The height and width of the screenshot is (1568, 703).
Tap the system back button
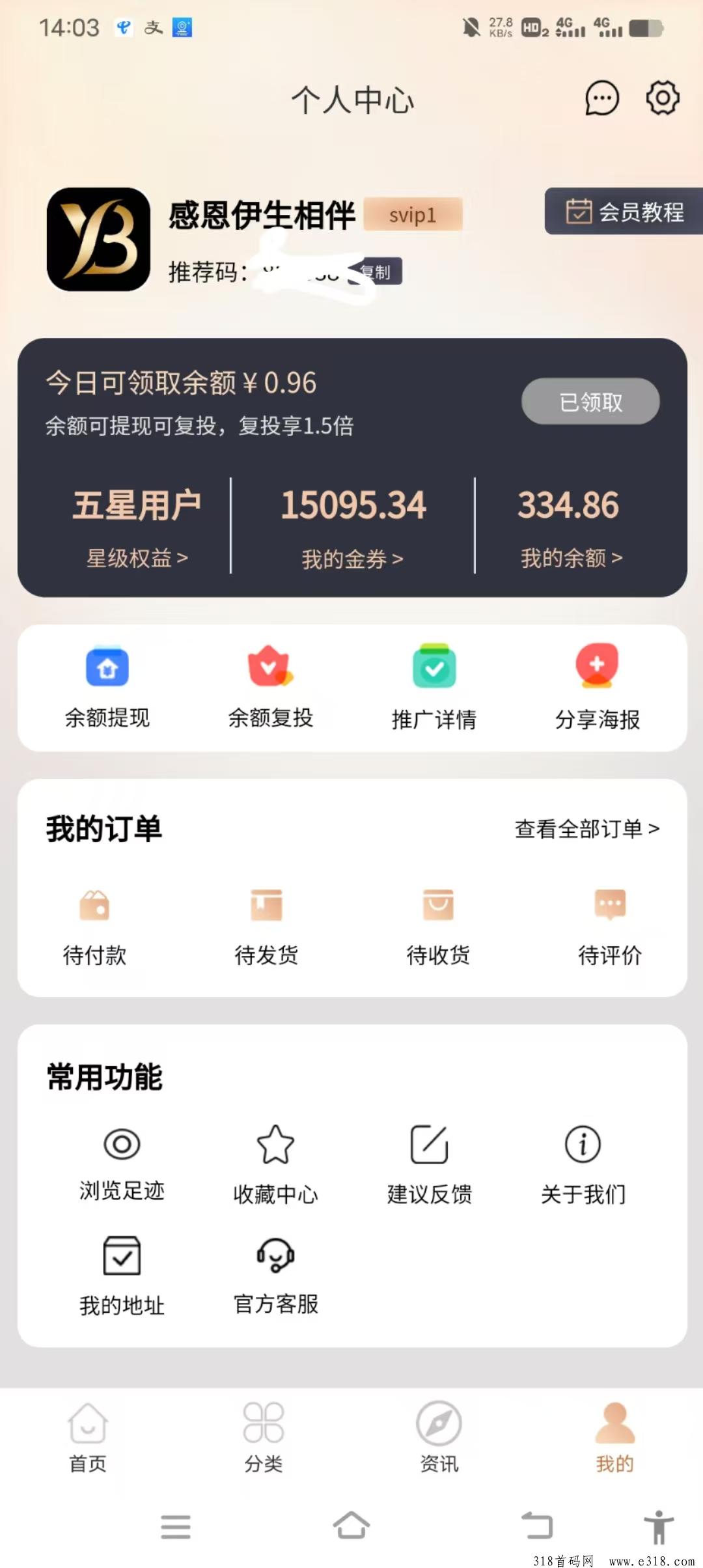pyautogui.click(x=537, y=1526)
